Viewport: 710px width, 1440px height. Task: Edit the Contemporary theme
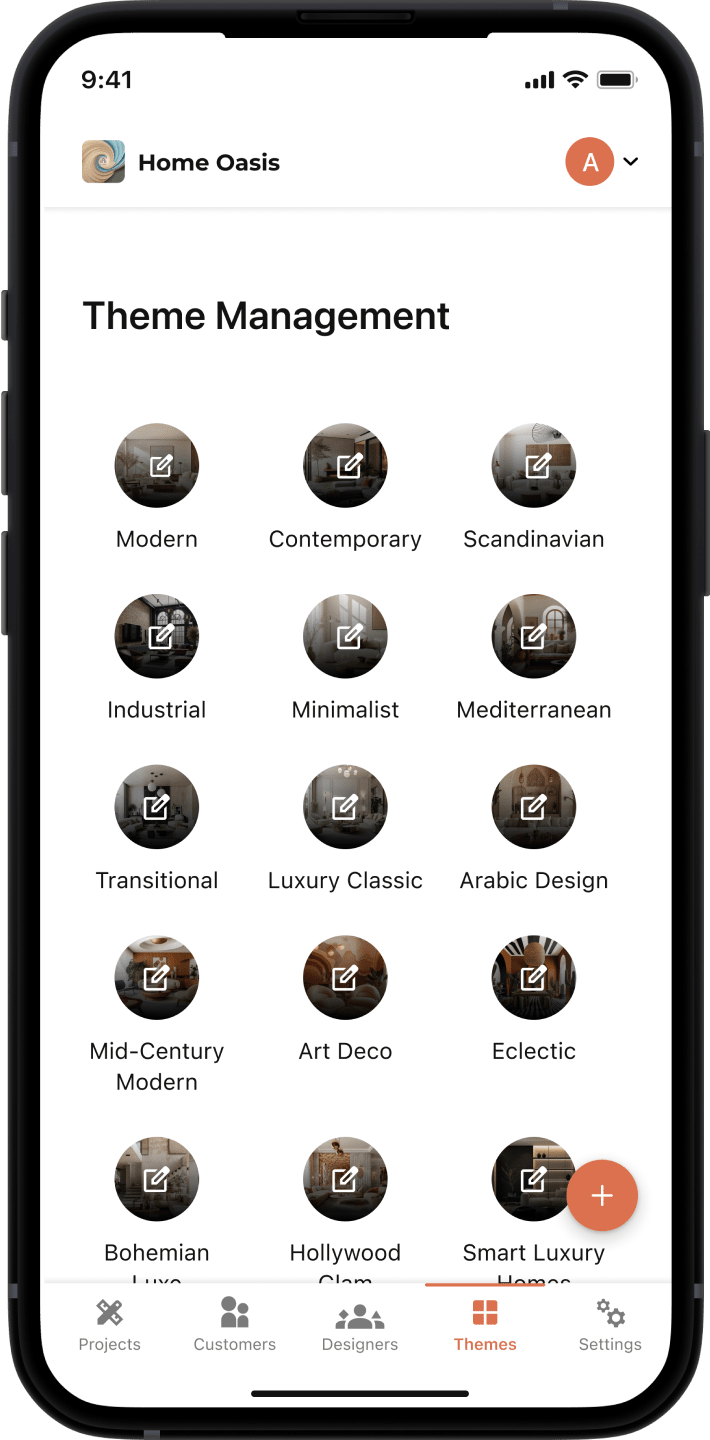point(345,465)
